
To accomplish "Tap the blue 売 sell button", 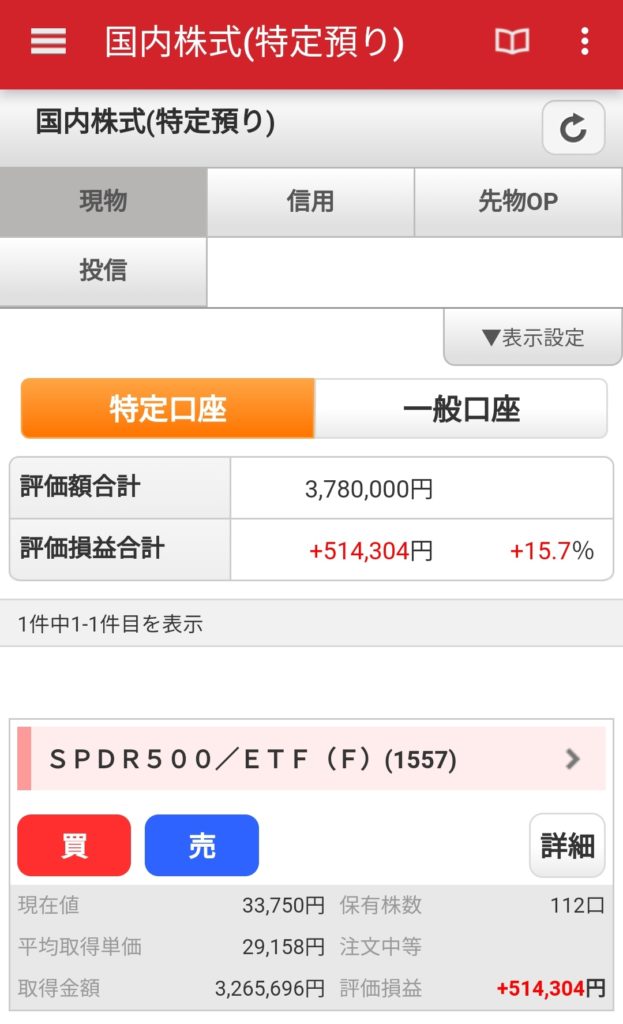I will [202, 846].
